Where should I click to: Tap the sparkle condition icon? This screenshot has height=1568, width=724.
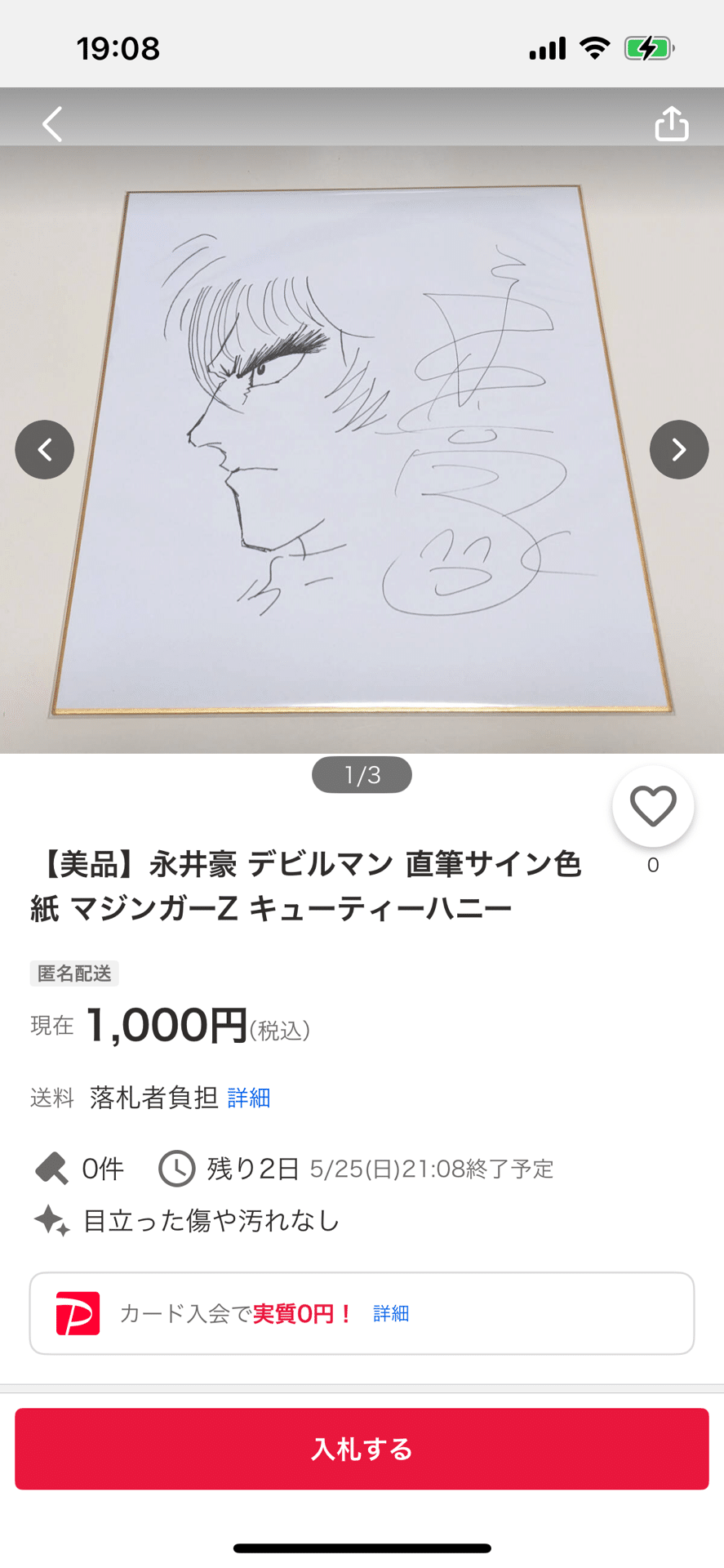pos(51,1220)
